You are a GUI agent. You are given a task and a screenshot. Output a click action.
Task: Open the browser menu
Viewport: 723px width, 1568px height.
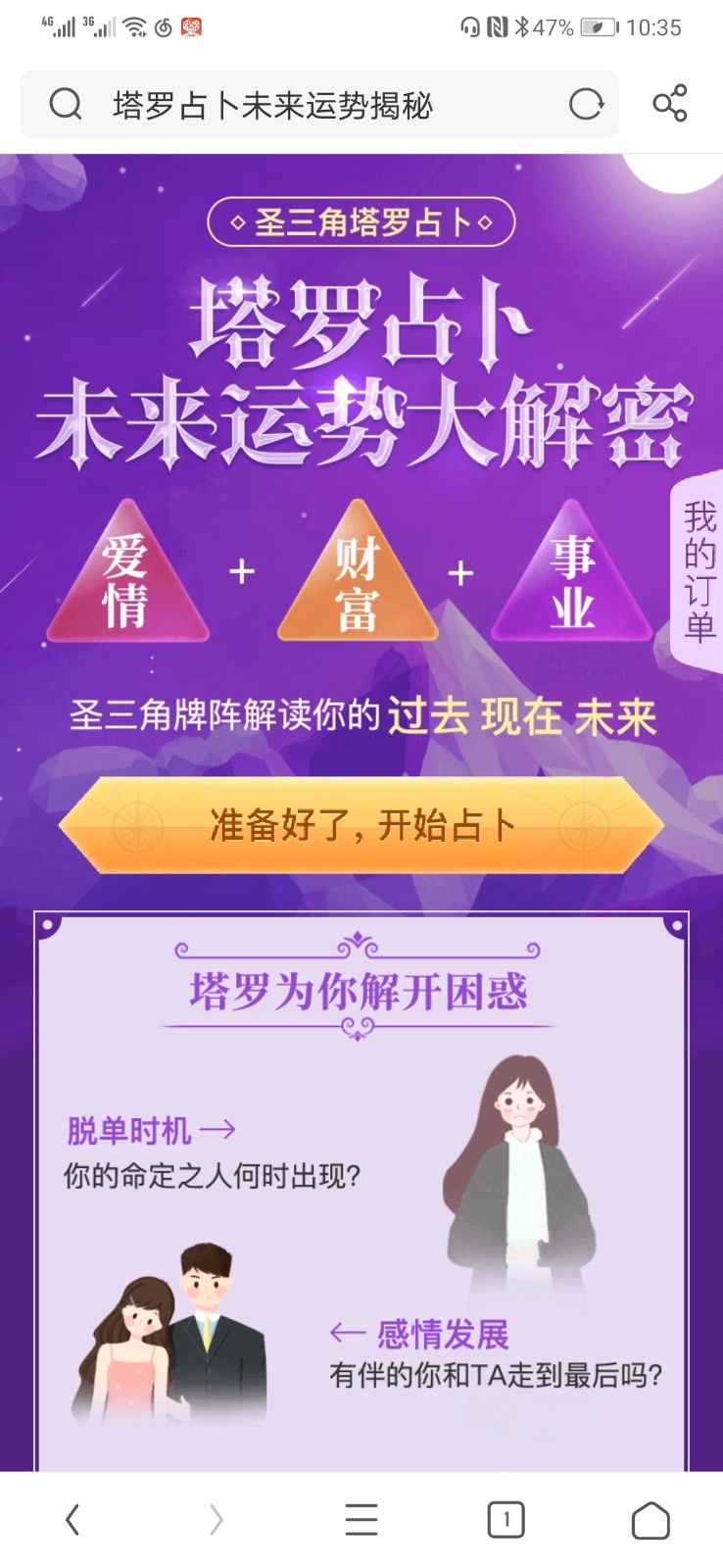point(361,1520)
